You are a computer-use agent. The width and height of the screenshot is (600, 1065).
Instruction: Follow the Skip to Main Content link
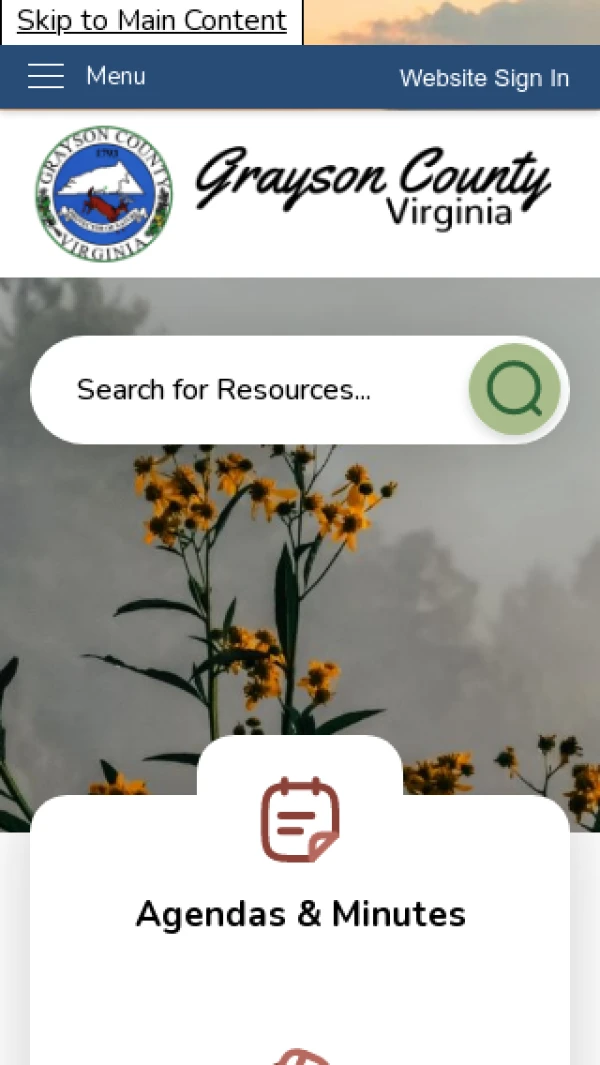pyautogui.click(x=151, y=21)
